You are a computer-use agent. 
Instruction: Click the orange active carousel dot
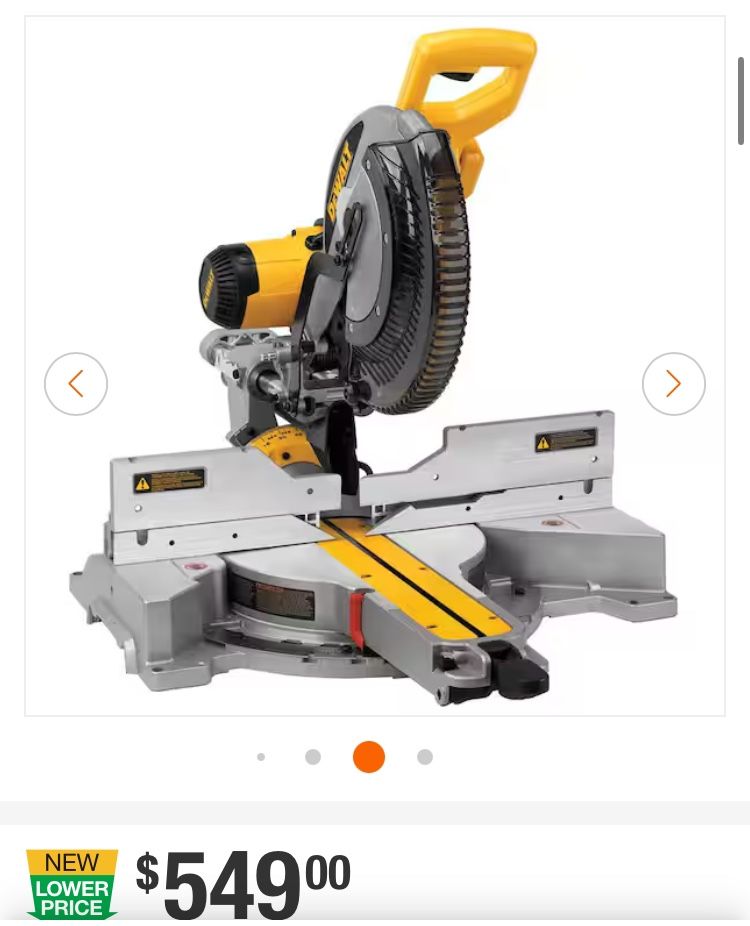(368, 757)
